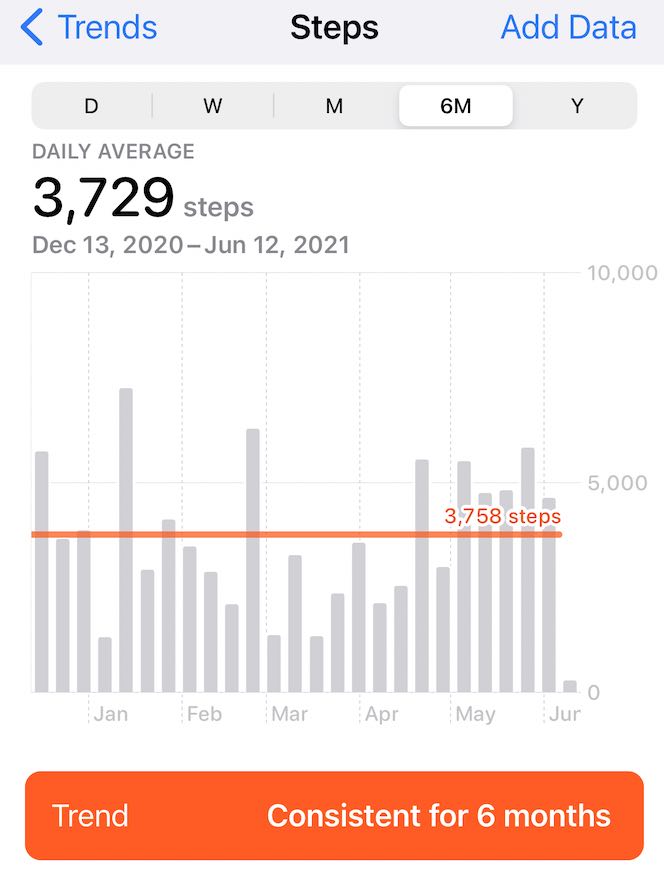Viewport: 664px width, 870px height.
Task: Switch to the Y yearly view
Action: click(577, 106)
